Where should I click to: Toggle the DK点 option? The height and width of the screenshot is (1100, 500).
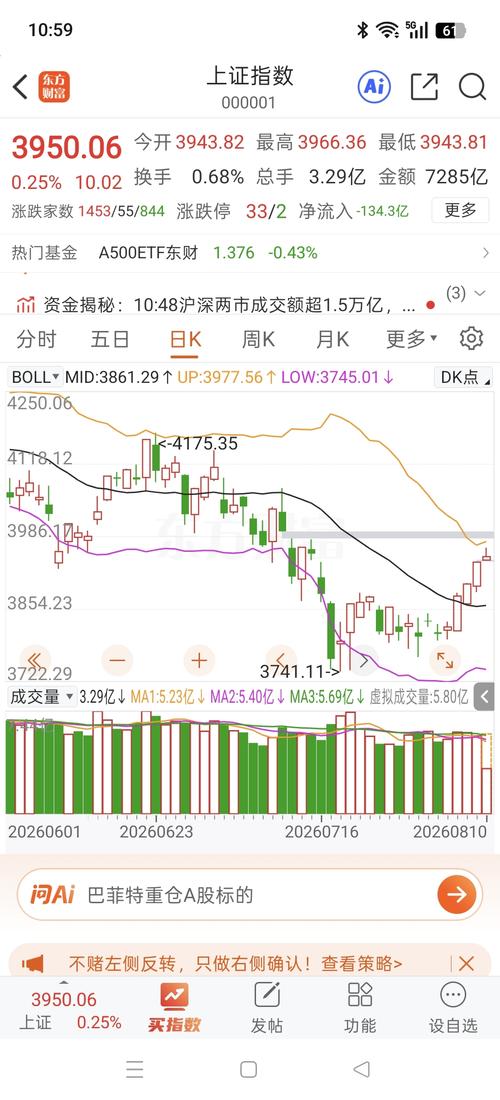[x=463, y=377]
